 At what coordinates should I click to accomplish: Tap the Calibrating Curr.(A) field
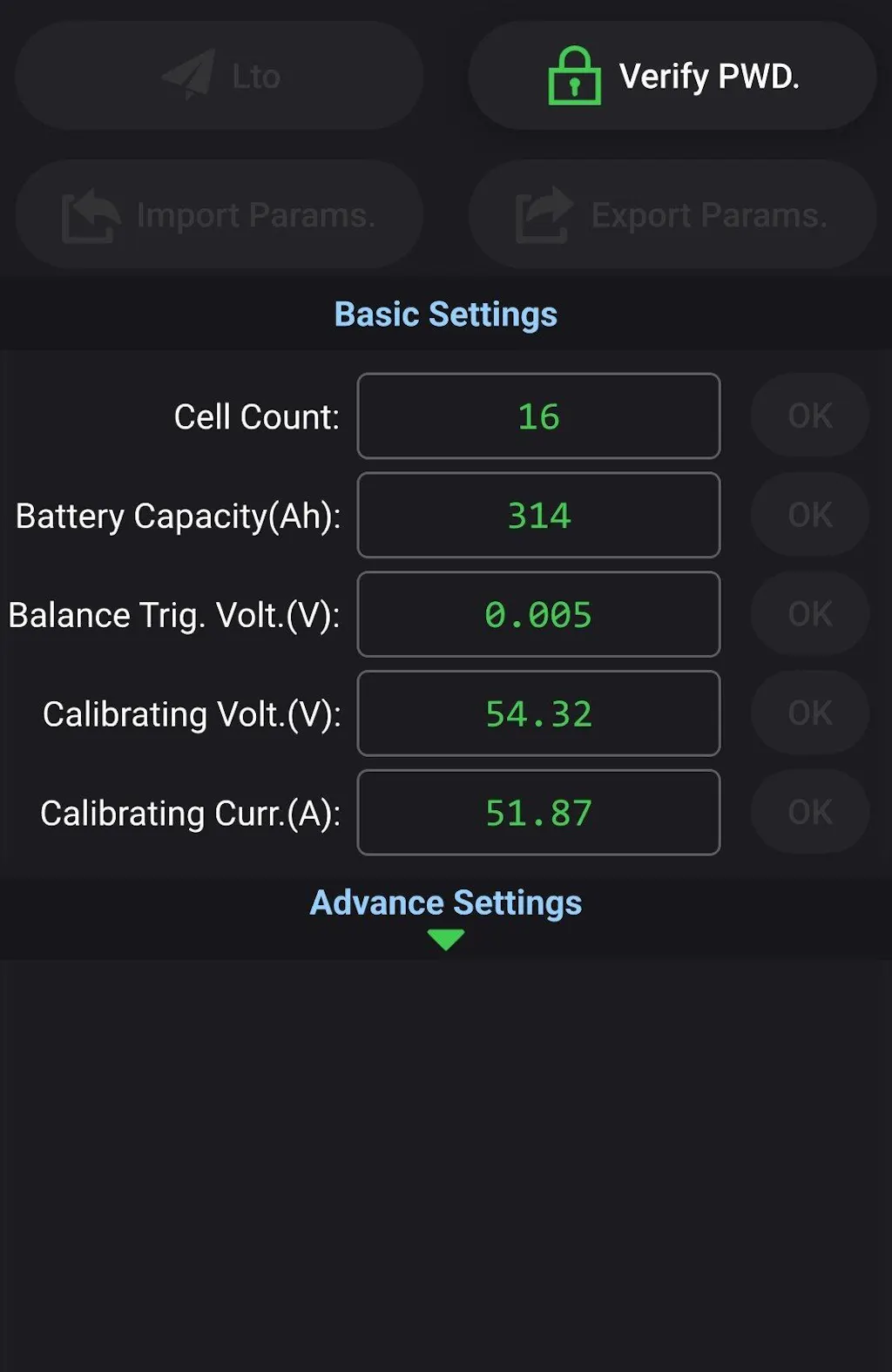pyautogui.click(x=538, y=813)
